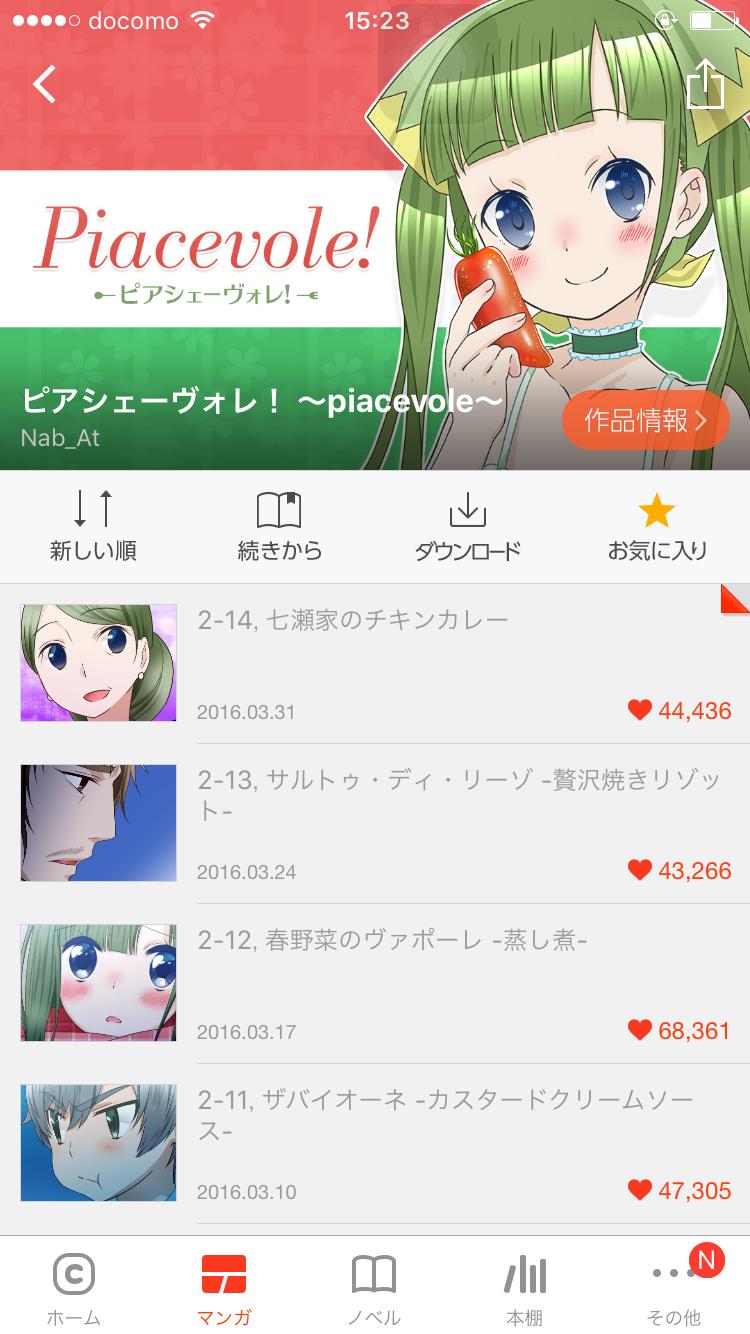Resume reading with the 続きから book icon
Screen dimensions: 750x1334
(x=280, y=512)
